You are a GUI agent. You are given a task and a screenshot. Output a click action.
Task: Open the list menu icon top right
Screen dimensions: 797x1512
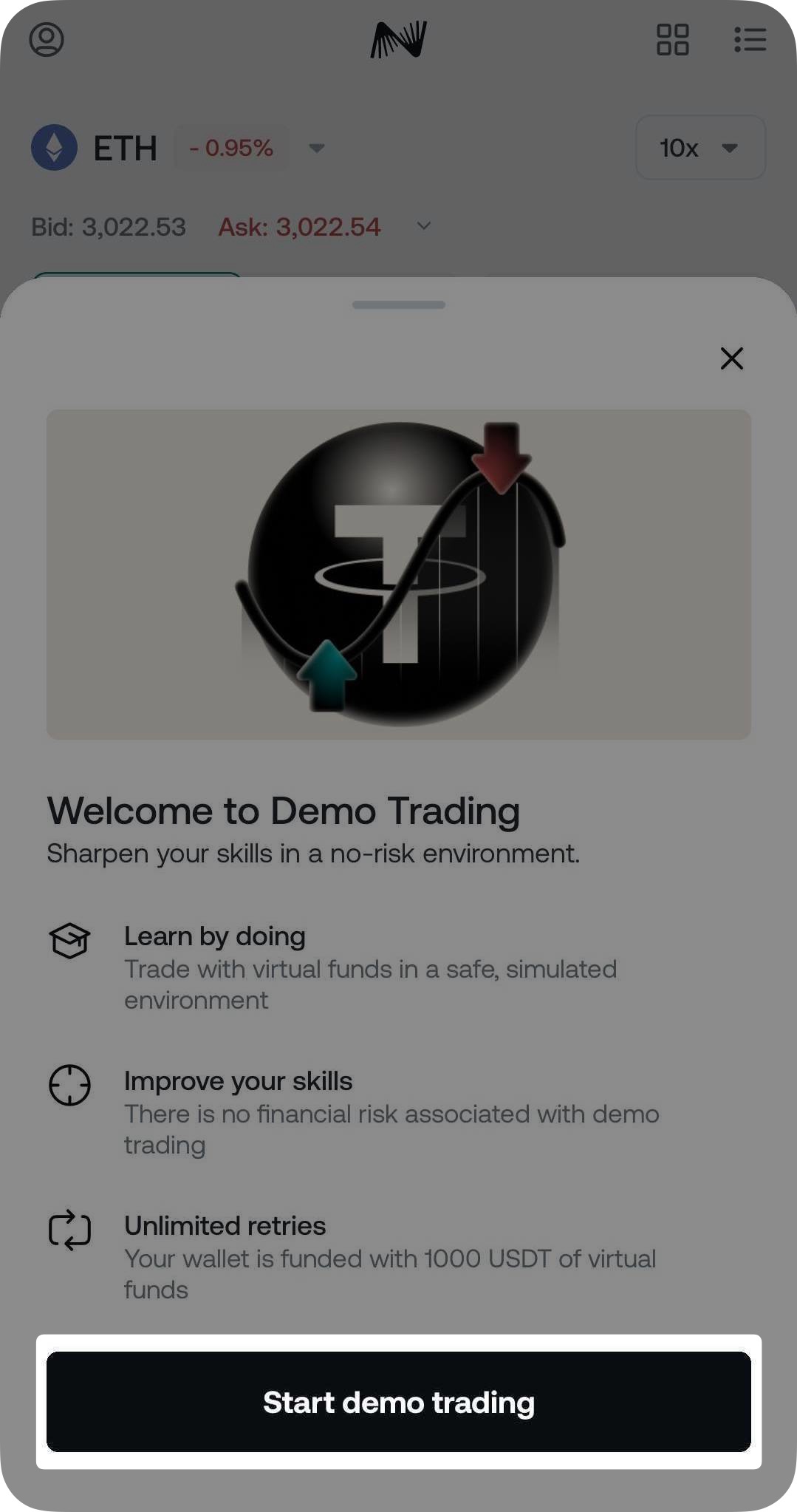[749, 41]
